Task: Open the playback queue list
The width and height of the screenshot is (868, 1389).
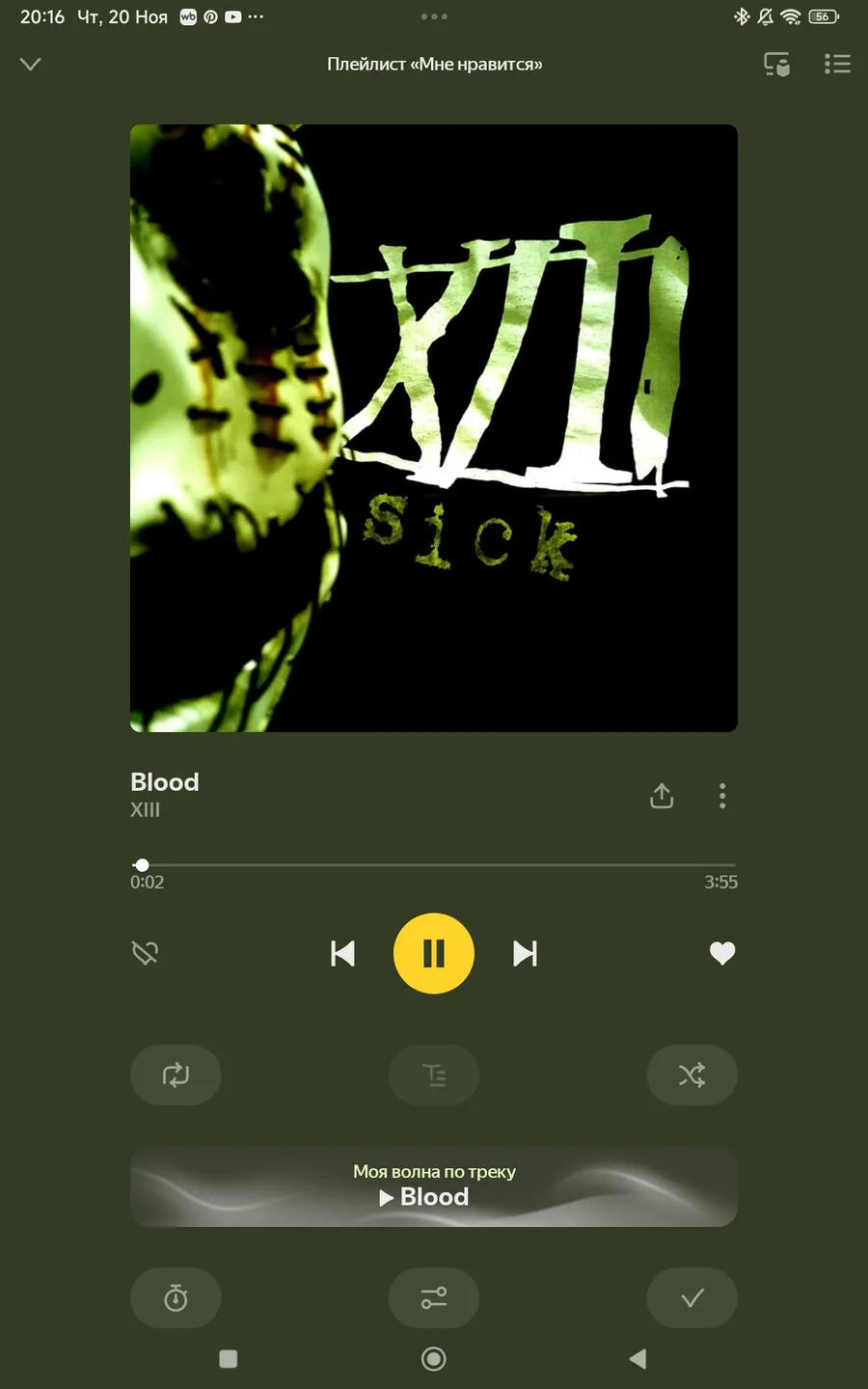Action: pos(837,65)
